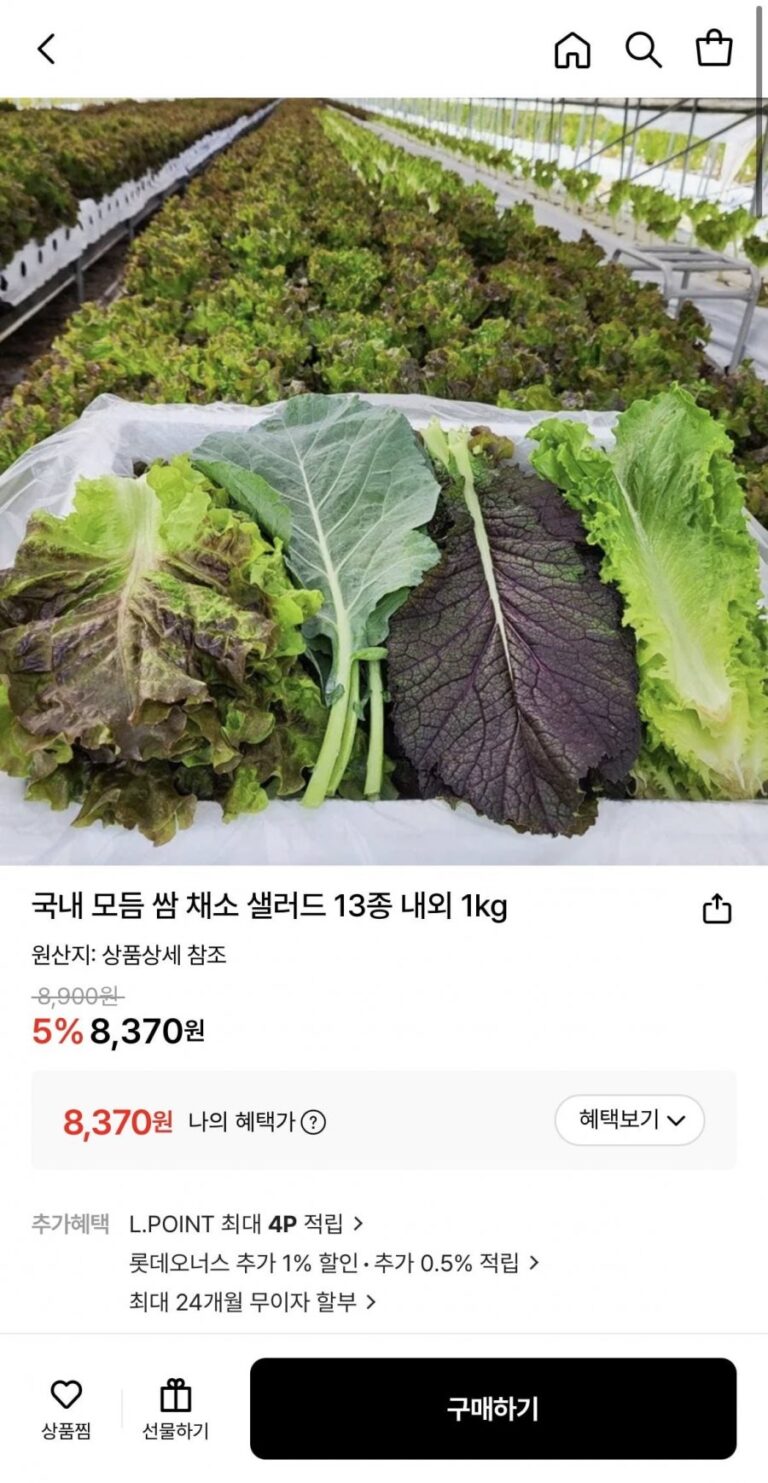The width and height of the screenshot is (768, 1483).
Task: Expand the 혜택보기 dropdown
Action: click(x=630, y=1120)
